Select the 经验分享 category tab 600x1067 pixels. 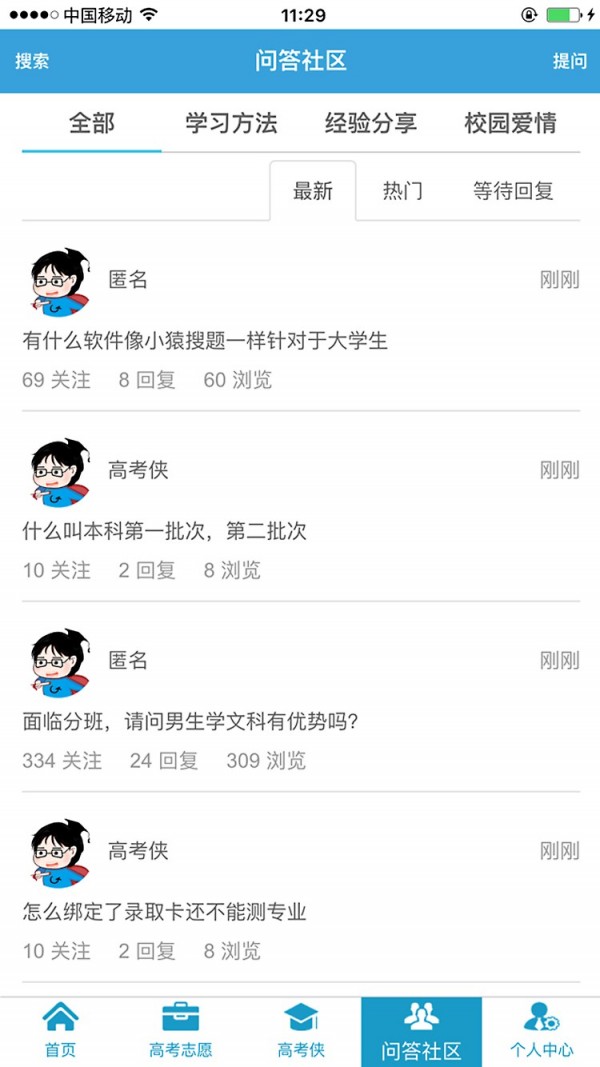click(x=371, y=124)
